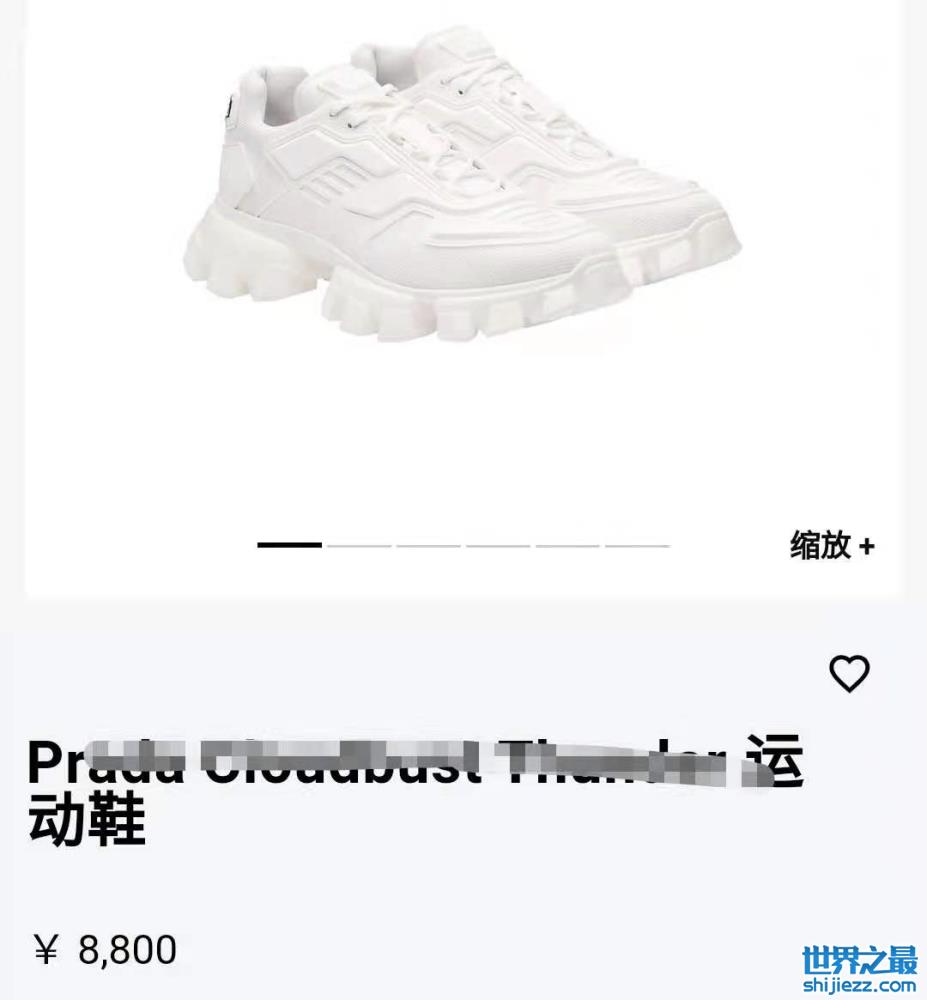Add the sneakers to the wishlist heart
Image resolution: width=927 pixels, height=1000 pixels.
pyautogui.click(x=849, y=674)
